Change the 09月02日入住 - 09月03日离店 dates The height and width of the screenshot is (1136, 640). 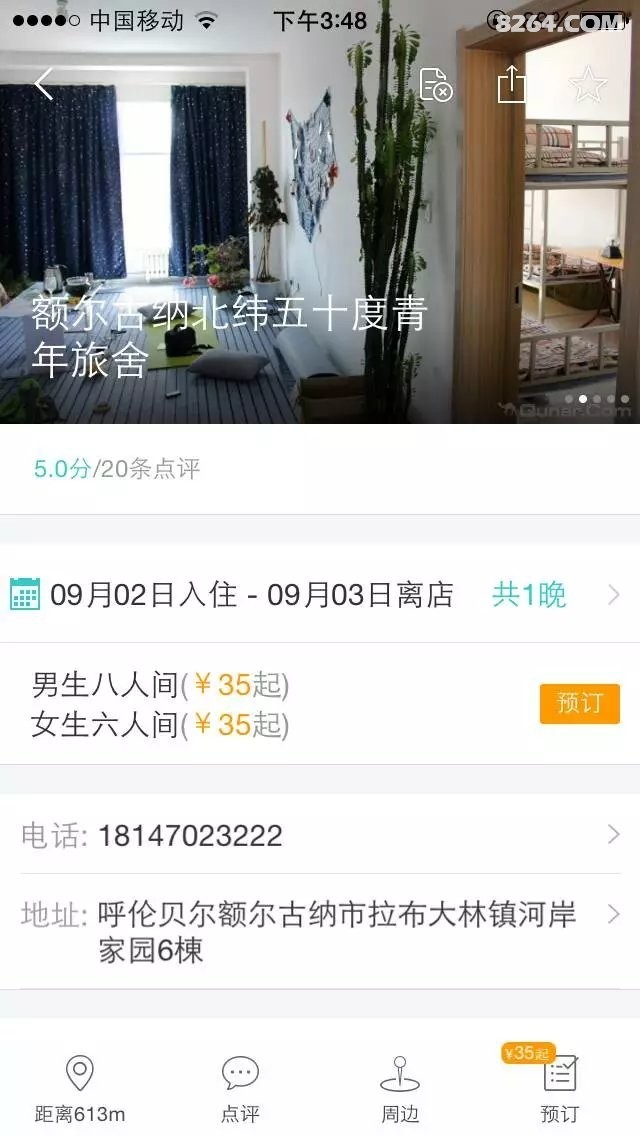pos(316,595)
